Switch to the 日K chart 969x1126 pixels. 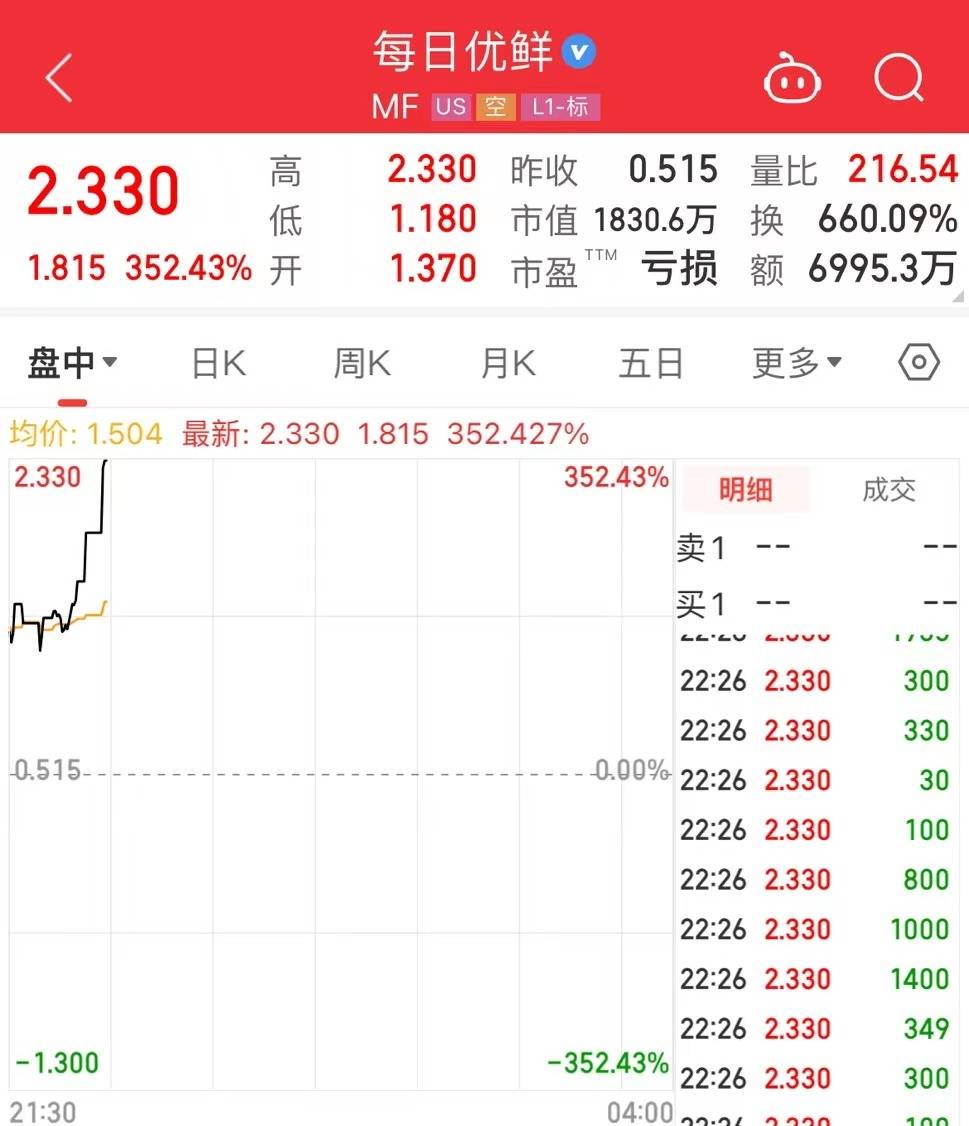pyautogui.click(x=219, y=364)
